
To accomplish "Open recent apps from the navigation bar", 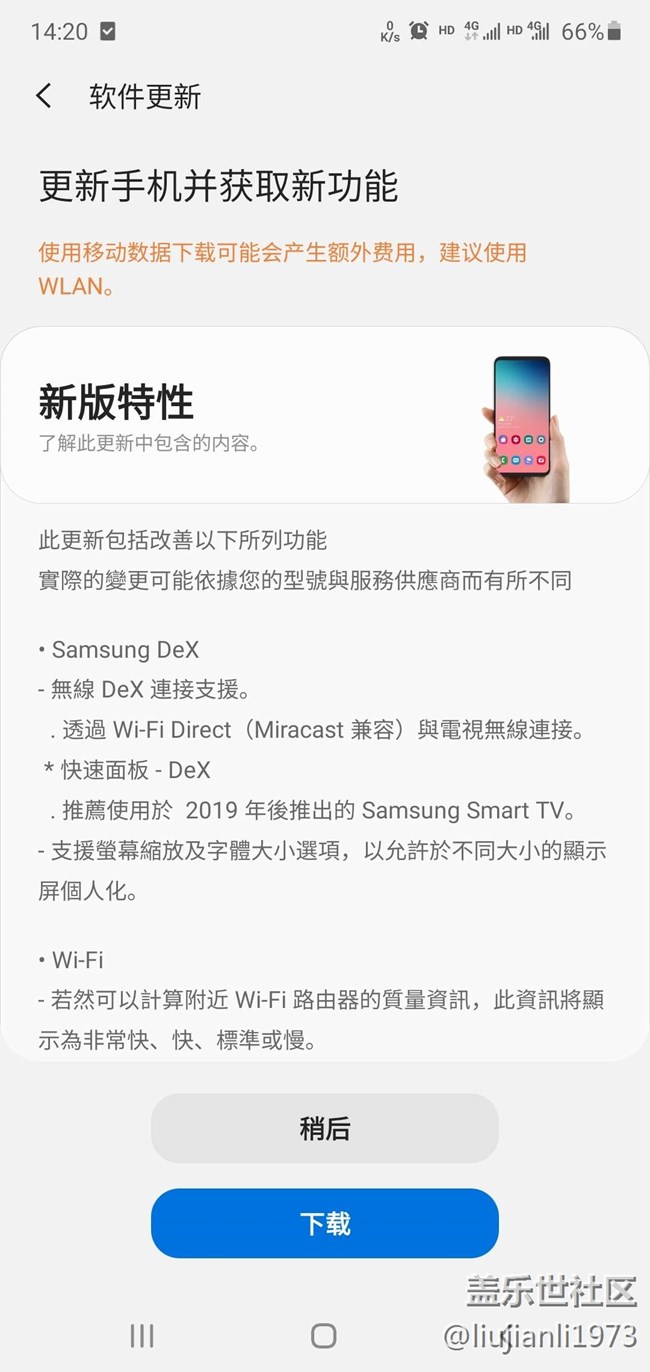I will (142, 1336).
